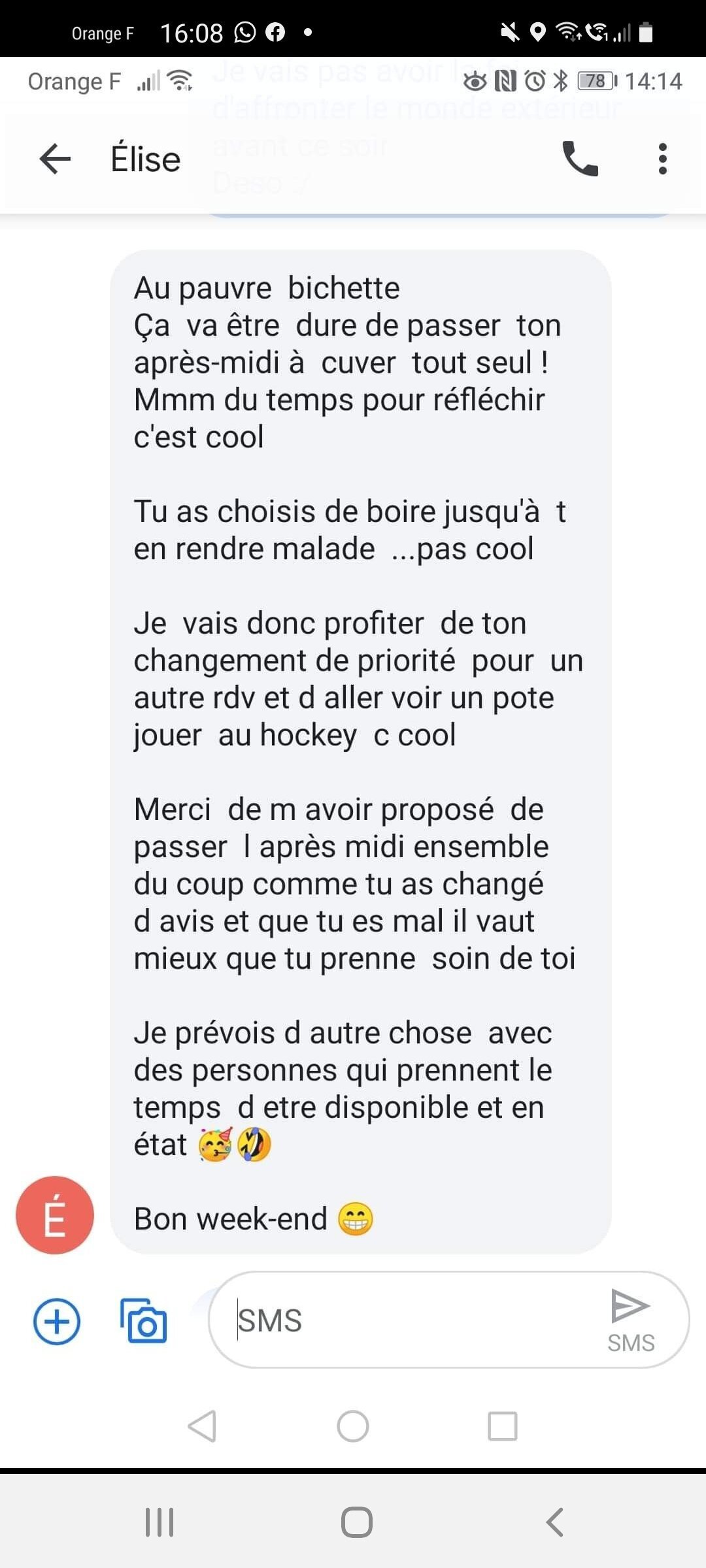The image size is (706, 1568).
Task: Tap the system home button
Action: click(x=357, y=1522)
